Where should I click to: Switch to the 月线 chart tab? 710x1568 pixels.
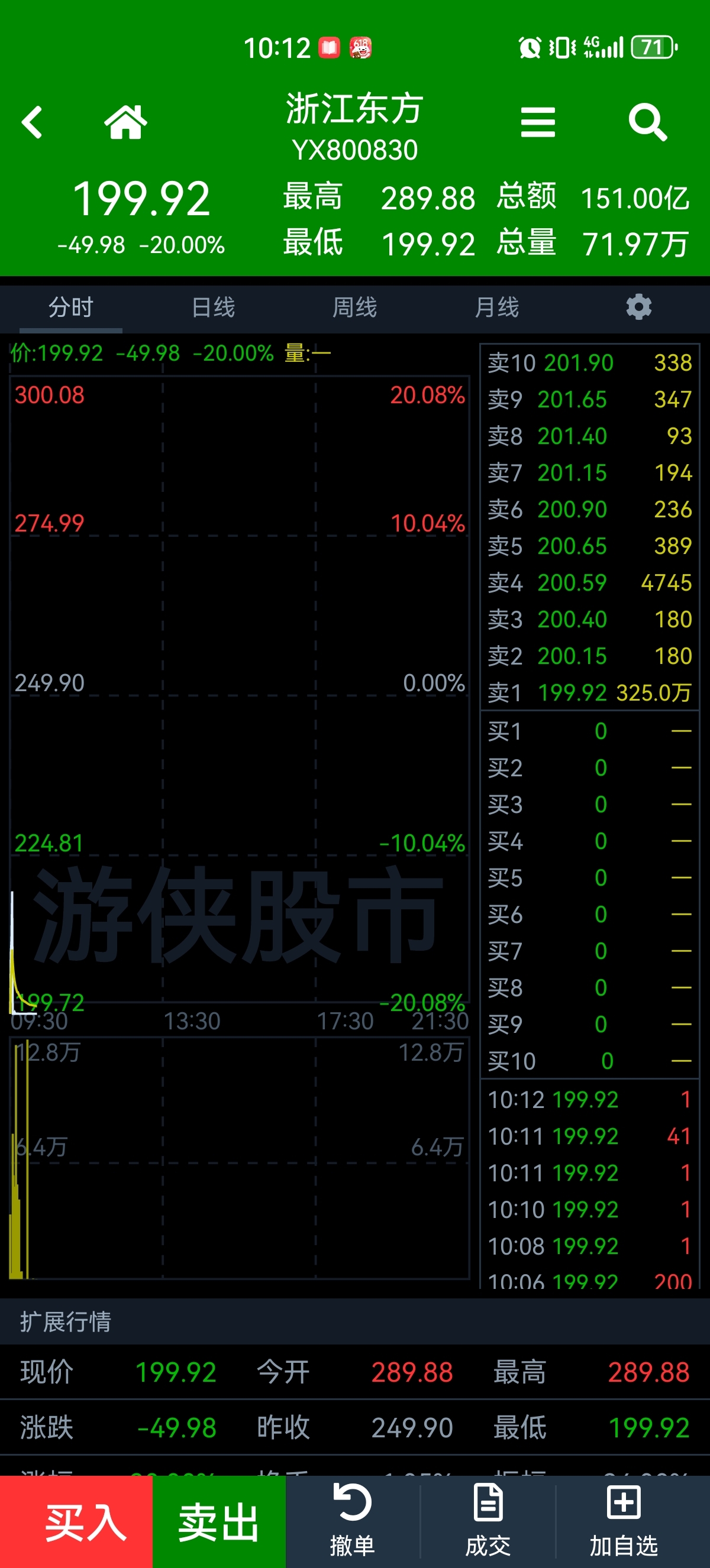point(497,307)
